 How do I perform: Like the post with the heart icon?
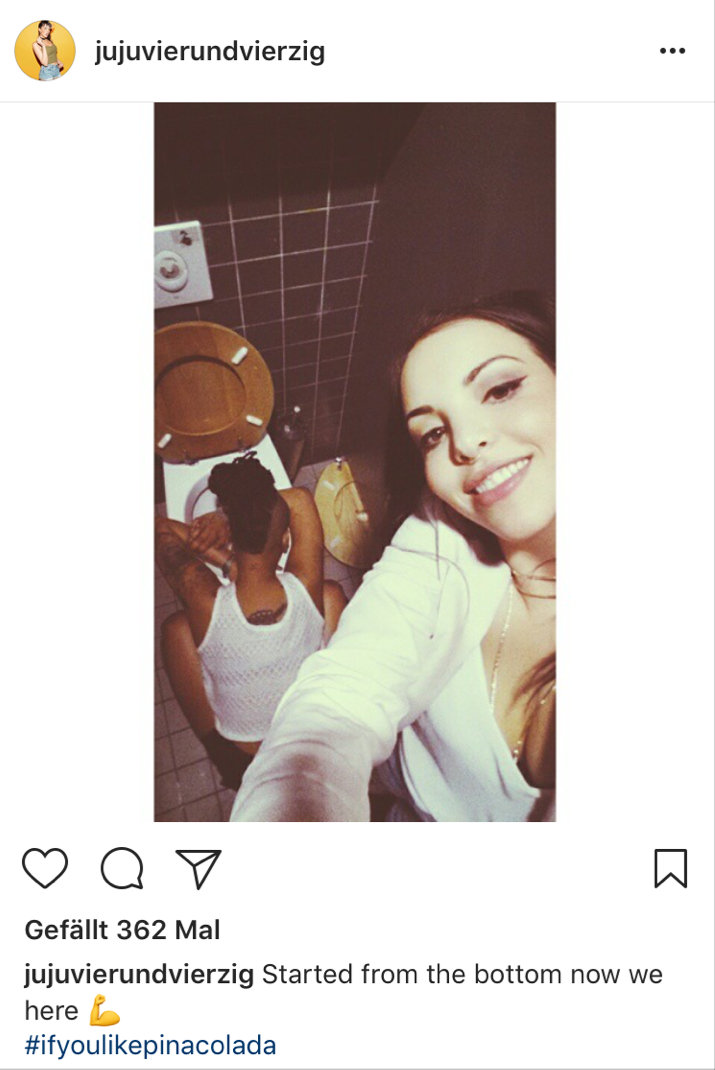(45, 868)
